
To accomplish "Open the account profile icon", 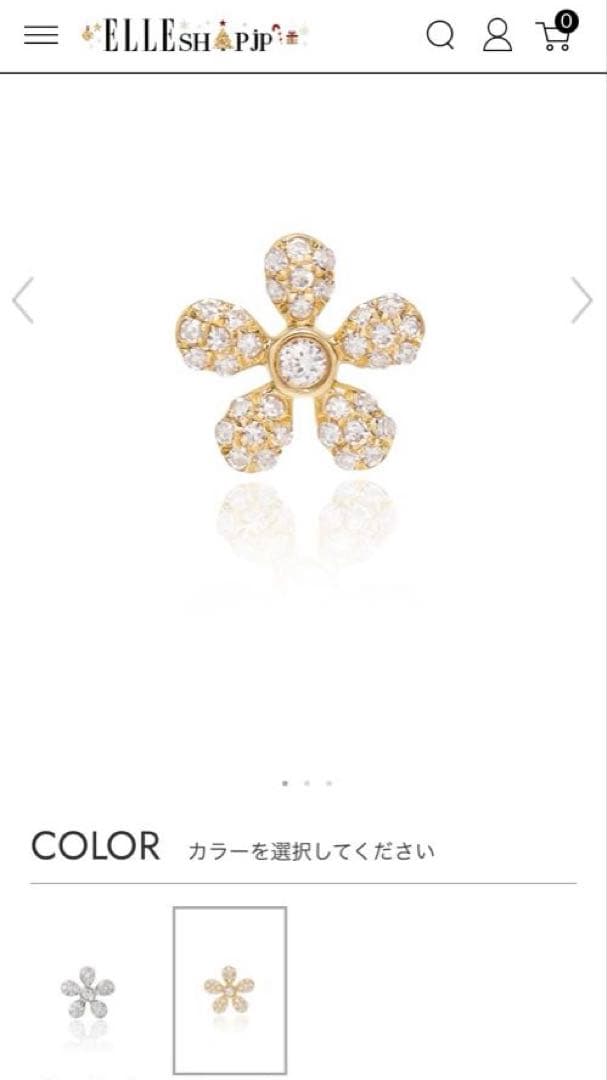I will point(497,36).
